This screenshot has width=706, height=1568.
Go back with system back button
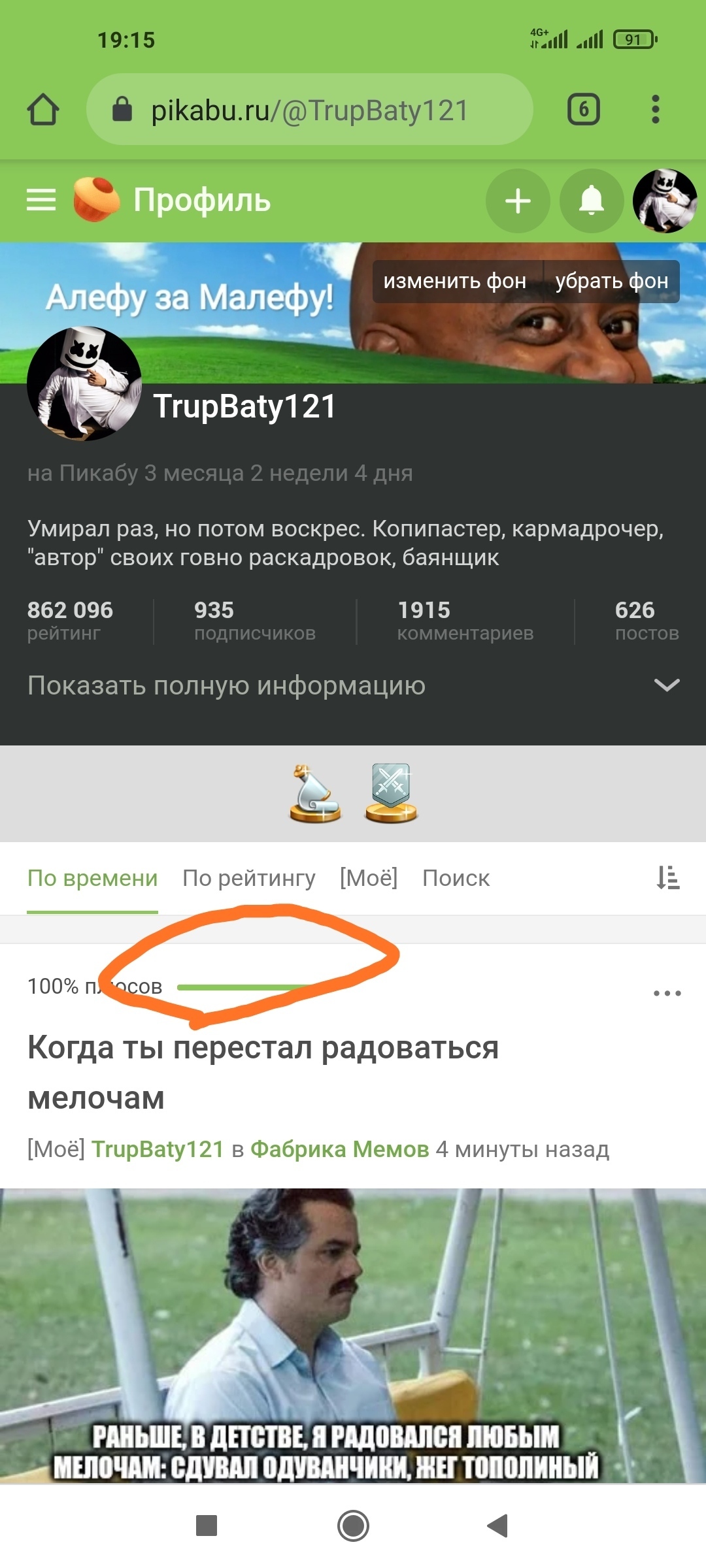tap(498, 1526)
